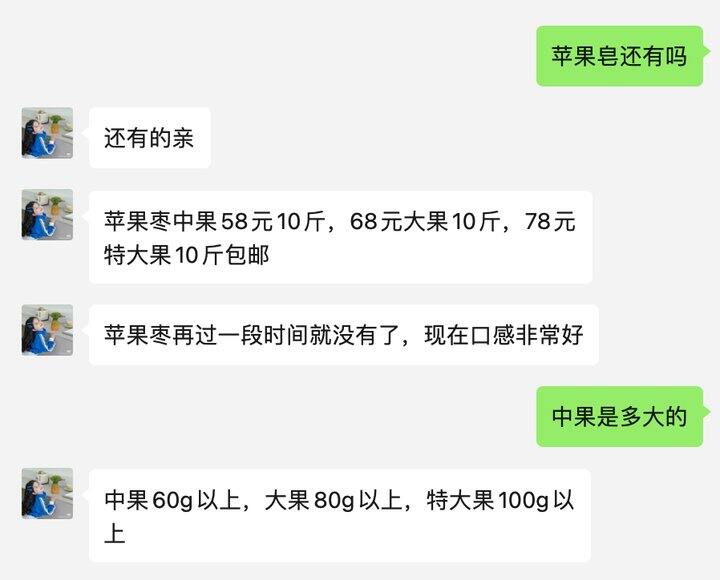This screenshot has width=720, height=580.
Task: Tap the avatar next to the 中果60g以上 message
Action: tap(47, 494)
